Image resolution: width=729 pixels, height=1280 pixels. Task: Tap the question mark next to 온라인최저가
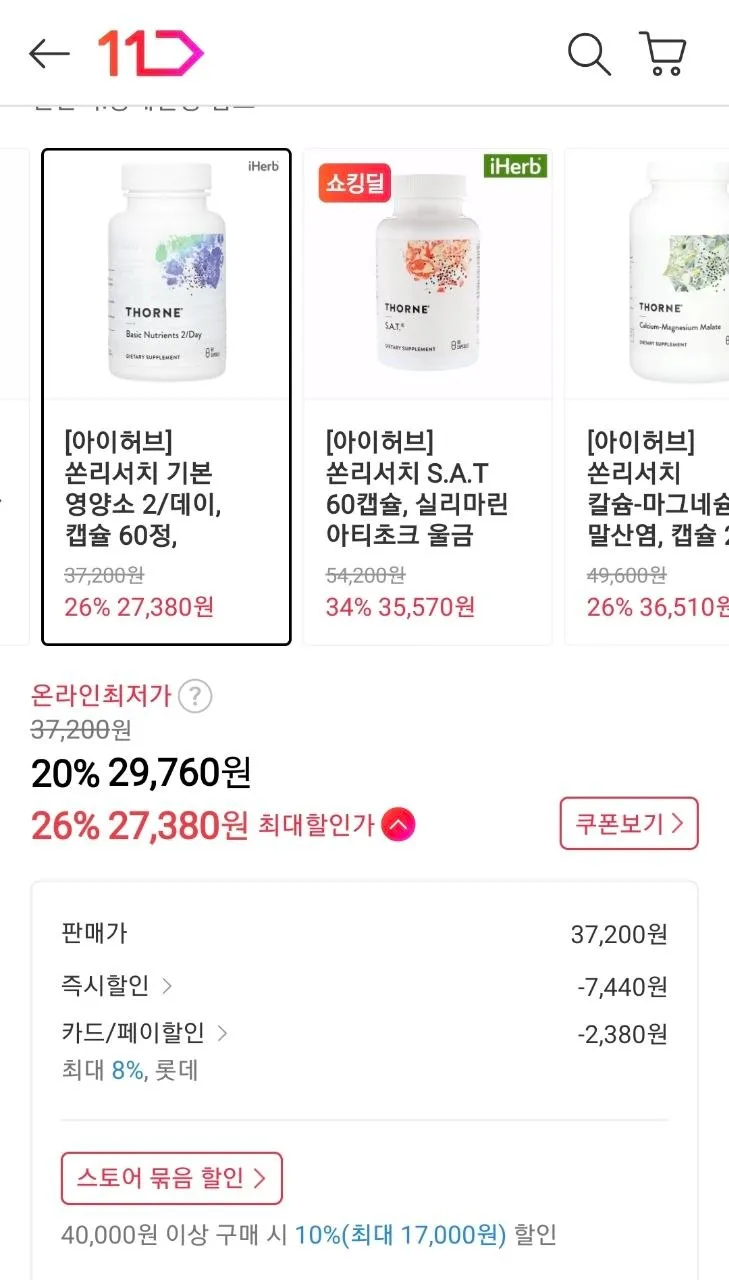[195, 696]
